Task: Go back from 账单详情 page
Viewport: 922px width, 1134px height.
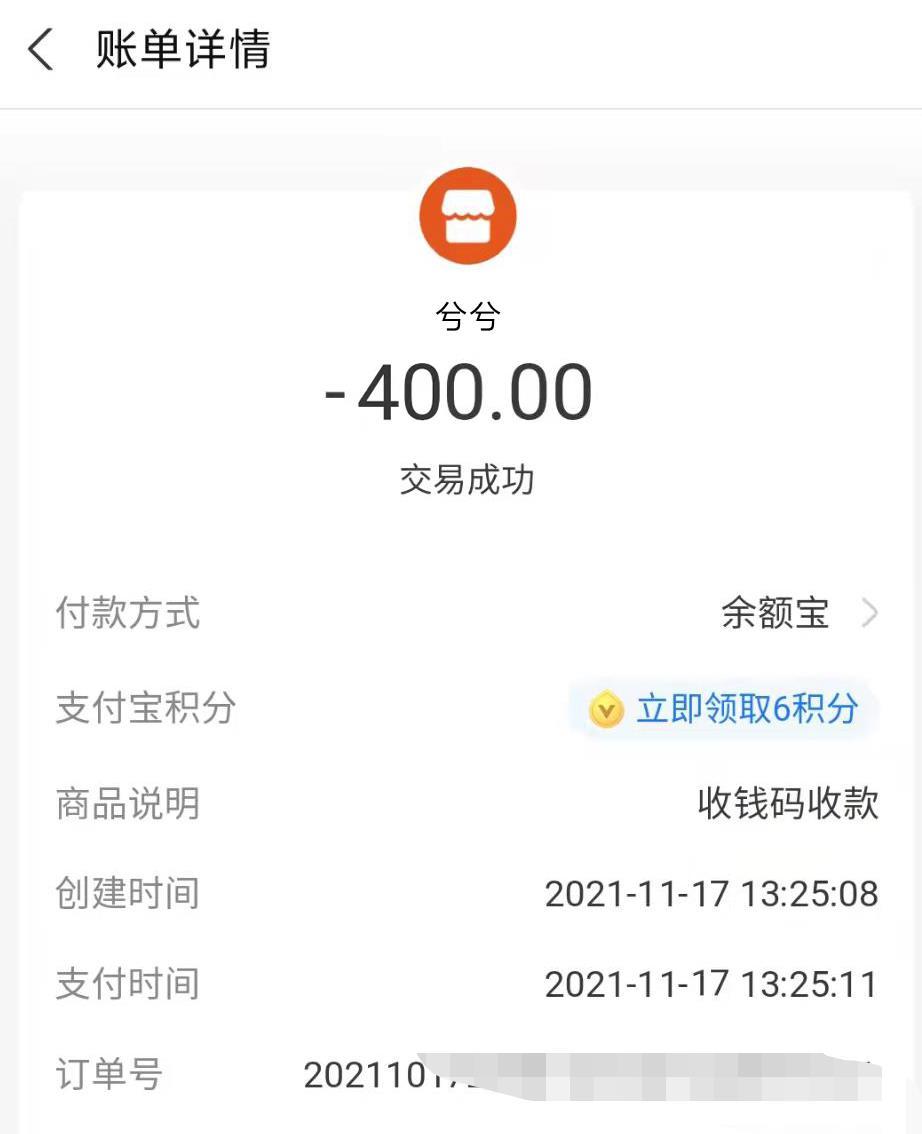Action: (x=41, y=50)
